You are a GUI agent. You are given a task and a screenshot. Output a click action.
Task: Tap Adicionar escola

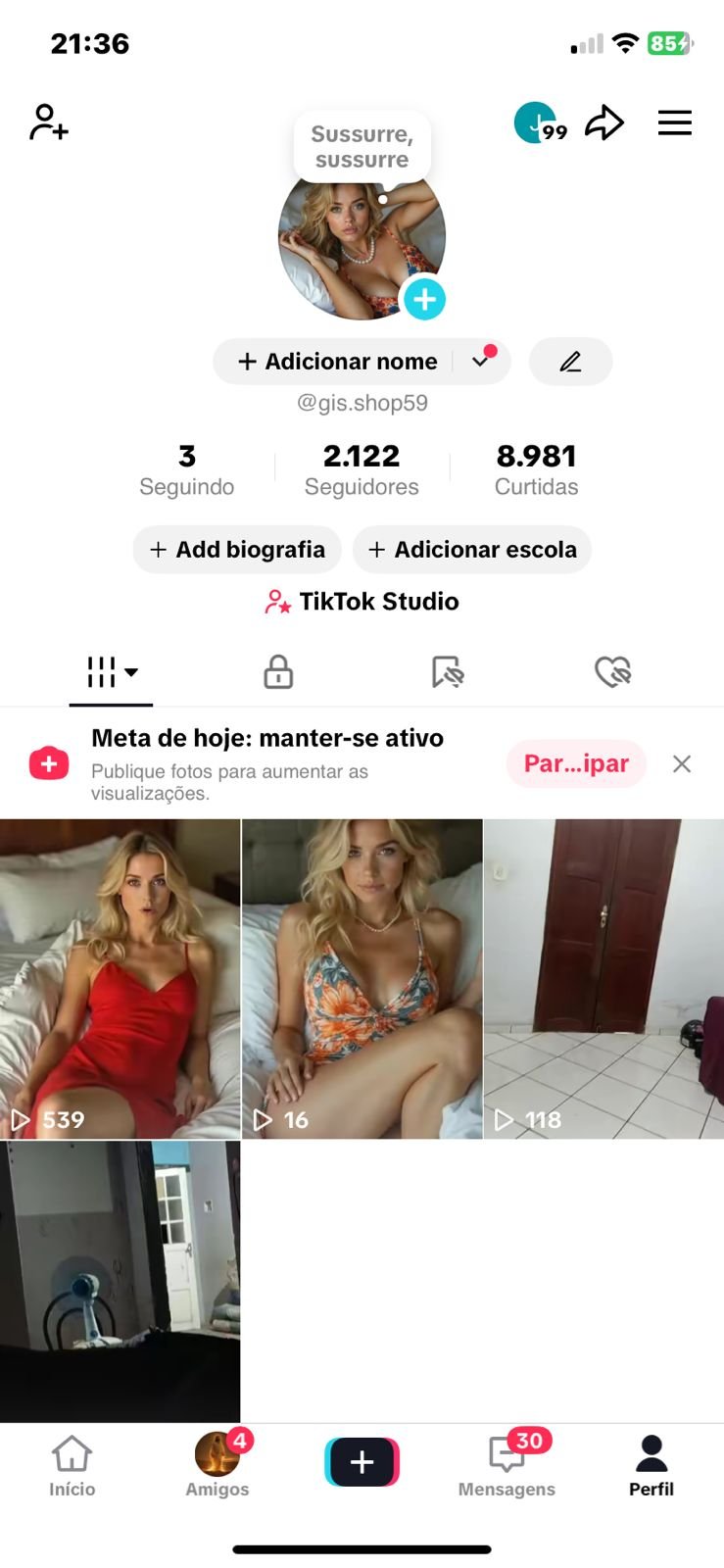click(x=472, y=550)
